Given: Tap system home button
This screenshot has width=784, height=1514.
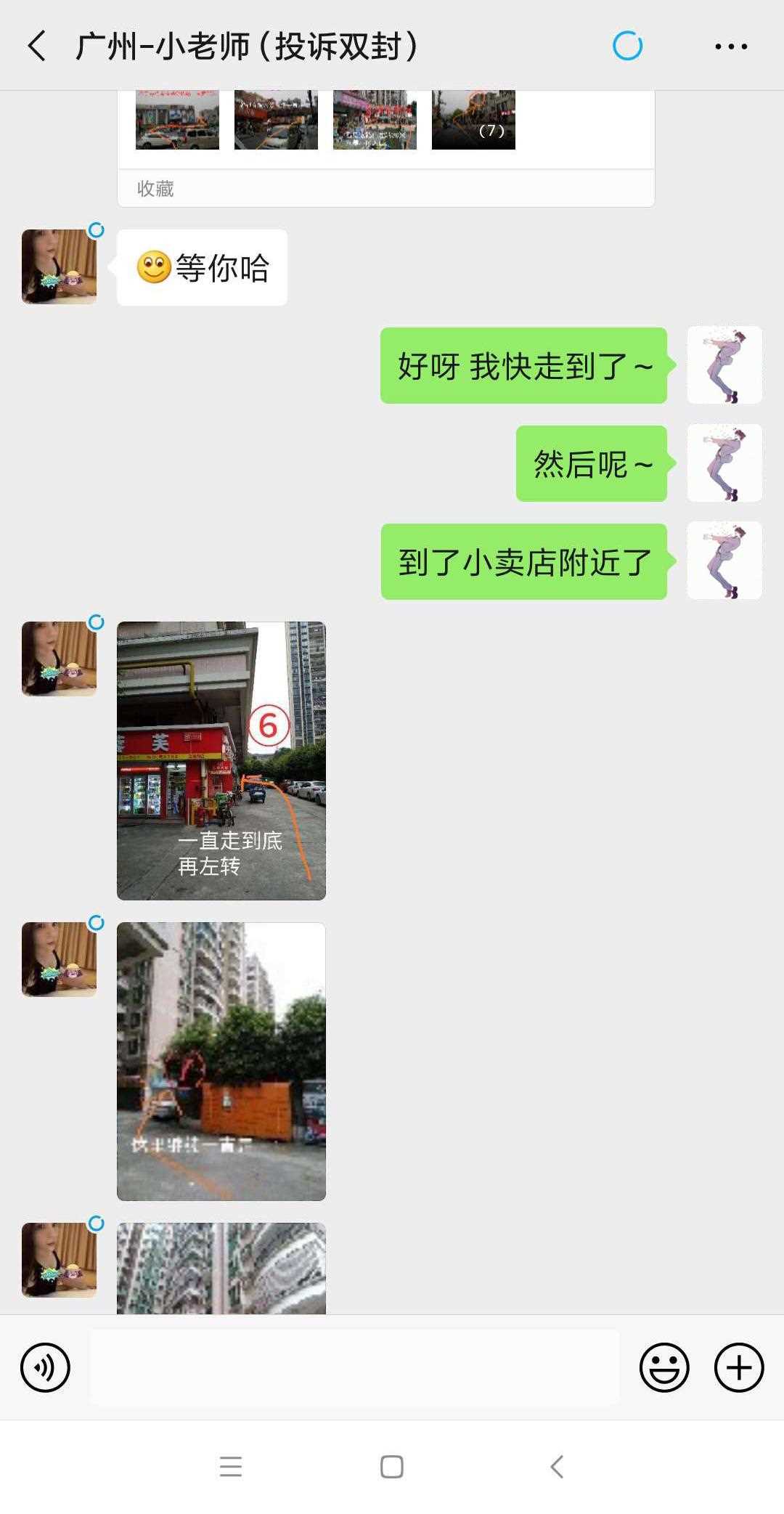Looking at the screenshot, I should coord(392,1466).
